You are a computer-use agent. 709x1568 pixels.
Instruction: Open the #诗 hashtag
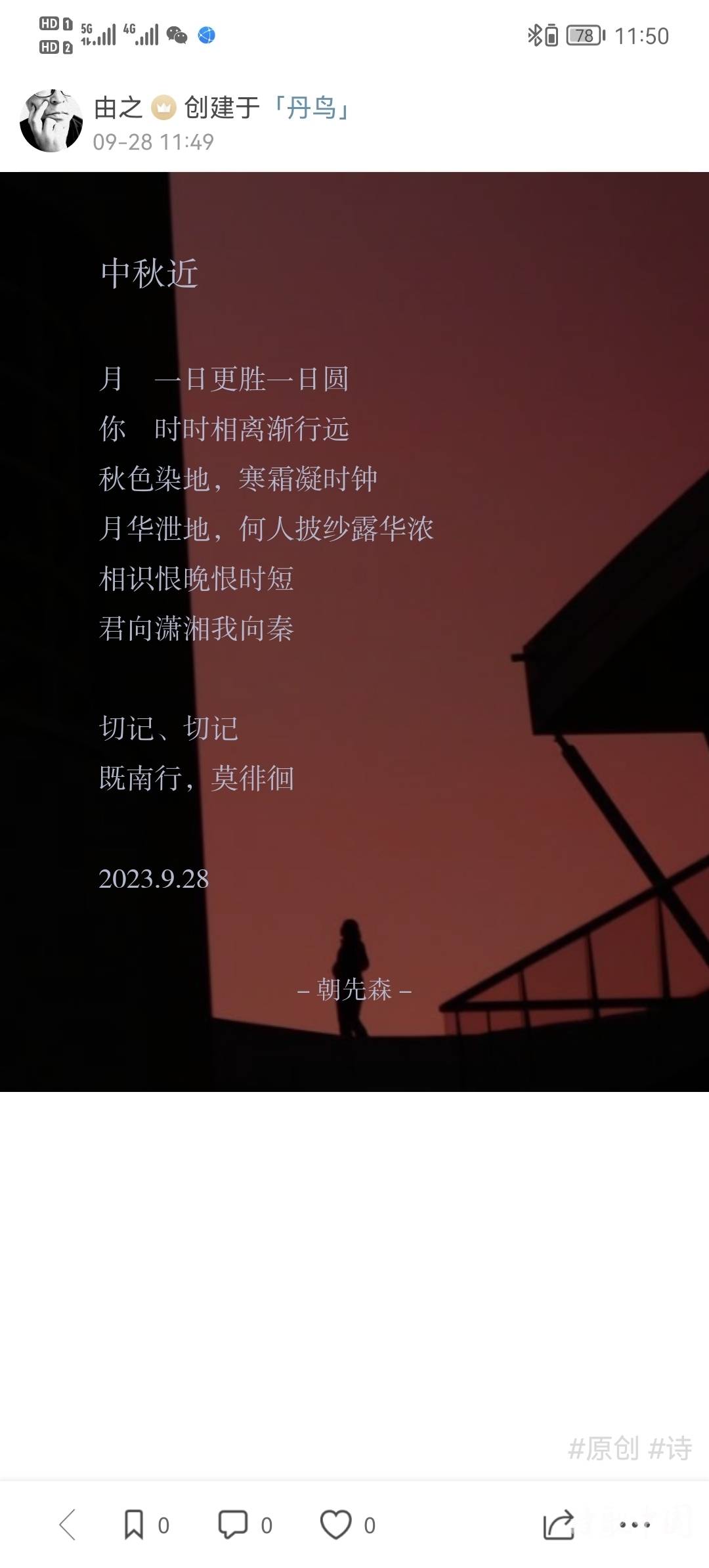[x=670, y=1448]
